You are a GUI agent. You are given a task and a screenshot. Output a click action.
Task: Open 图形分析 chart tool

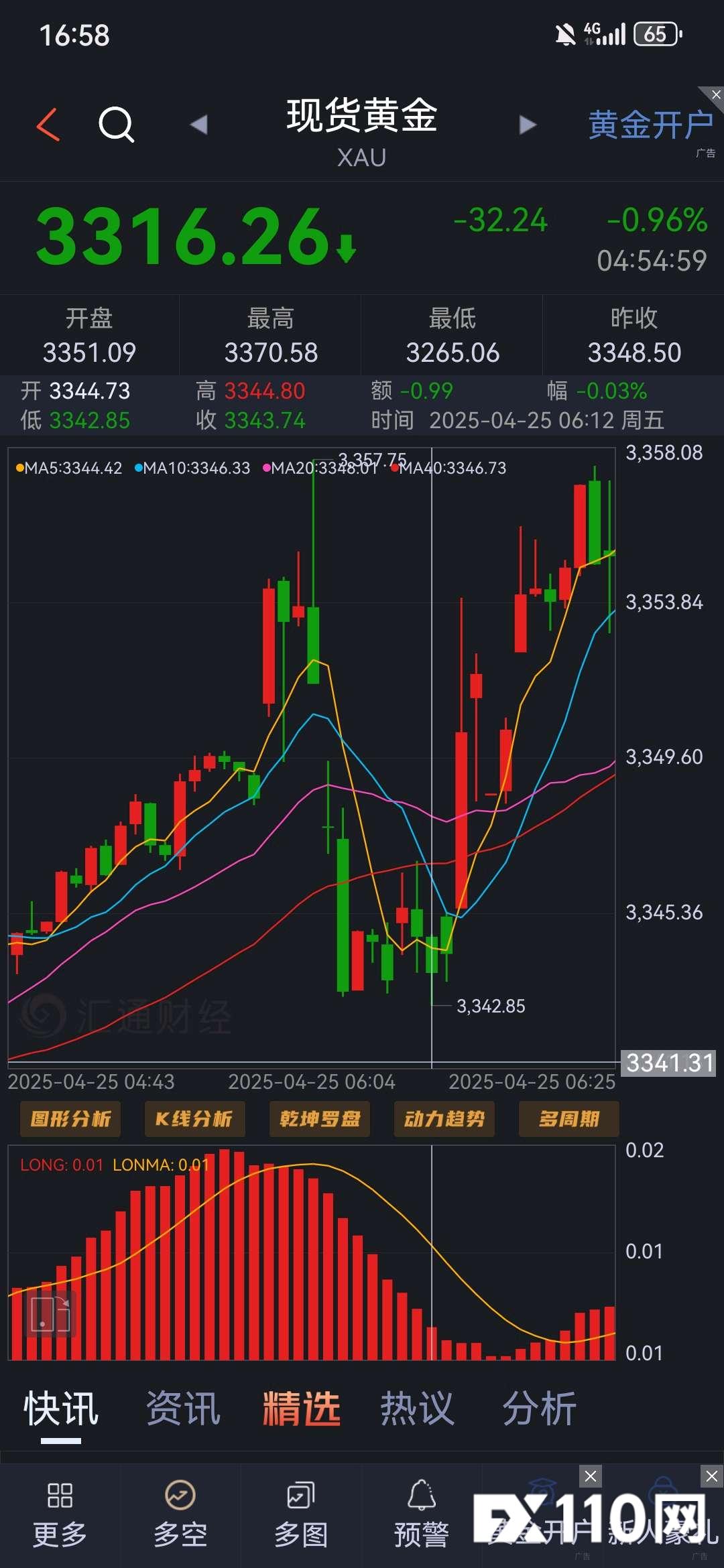coord(70,1118)
